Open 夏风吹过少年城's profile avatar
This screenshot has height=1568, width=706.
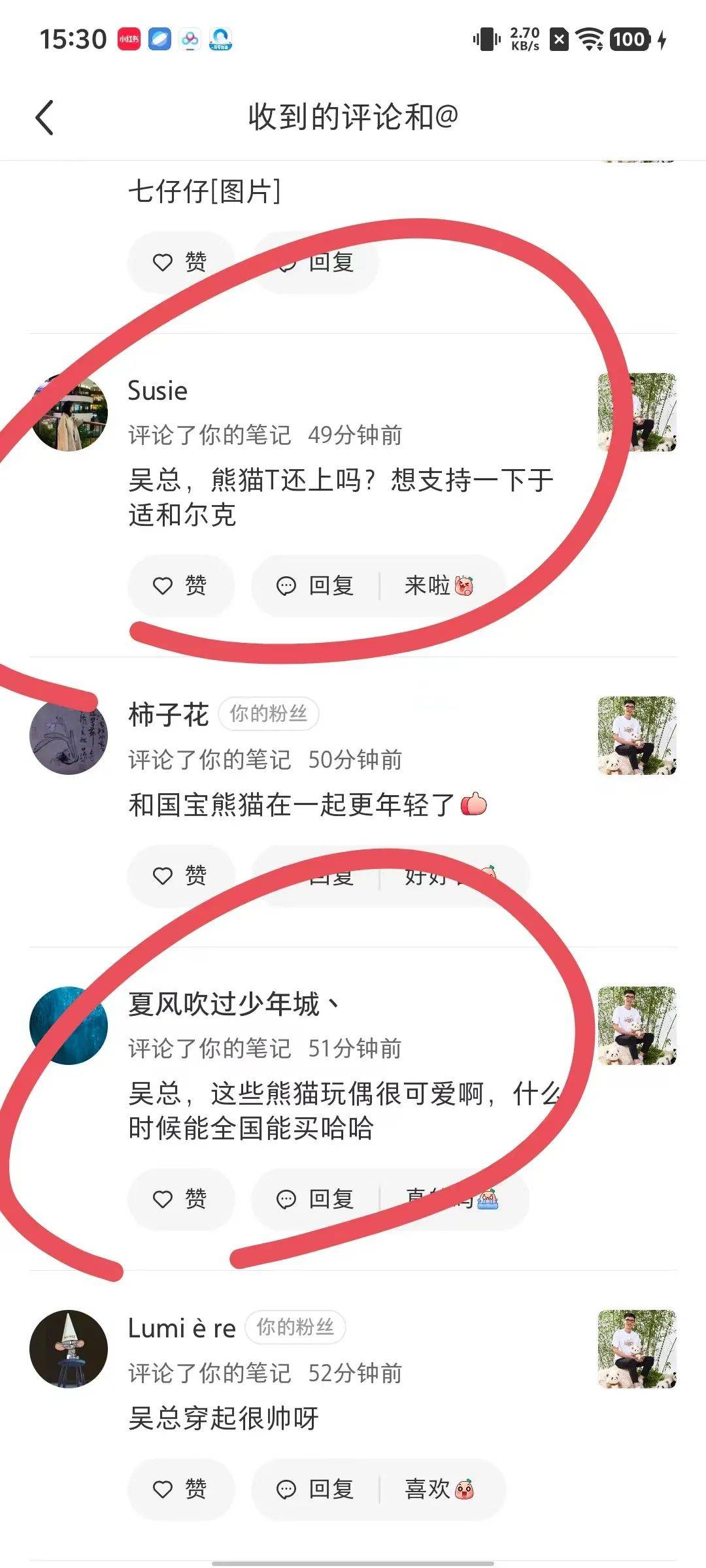click(x=69, y=1026)
